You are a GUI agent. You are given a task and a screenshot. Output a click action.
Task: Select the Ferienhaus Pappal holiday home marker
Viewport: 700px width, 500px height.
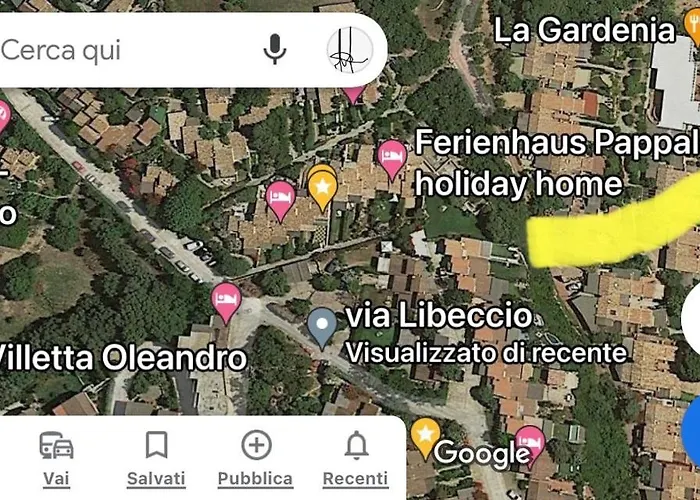(392, 157)
